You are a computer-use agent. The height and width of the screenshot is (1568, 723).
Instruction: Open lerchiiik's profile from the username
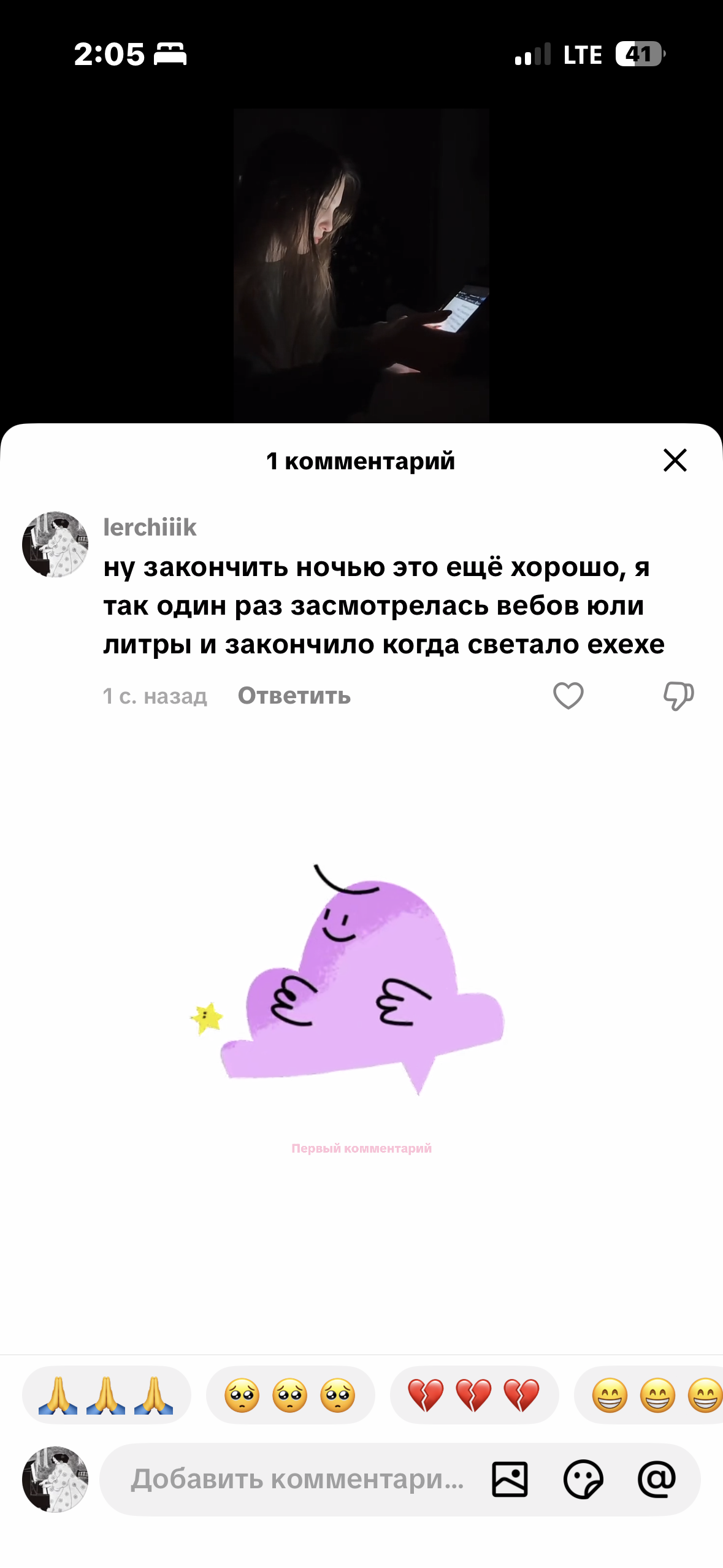pos(150,528)
